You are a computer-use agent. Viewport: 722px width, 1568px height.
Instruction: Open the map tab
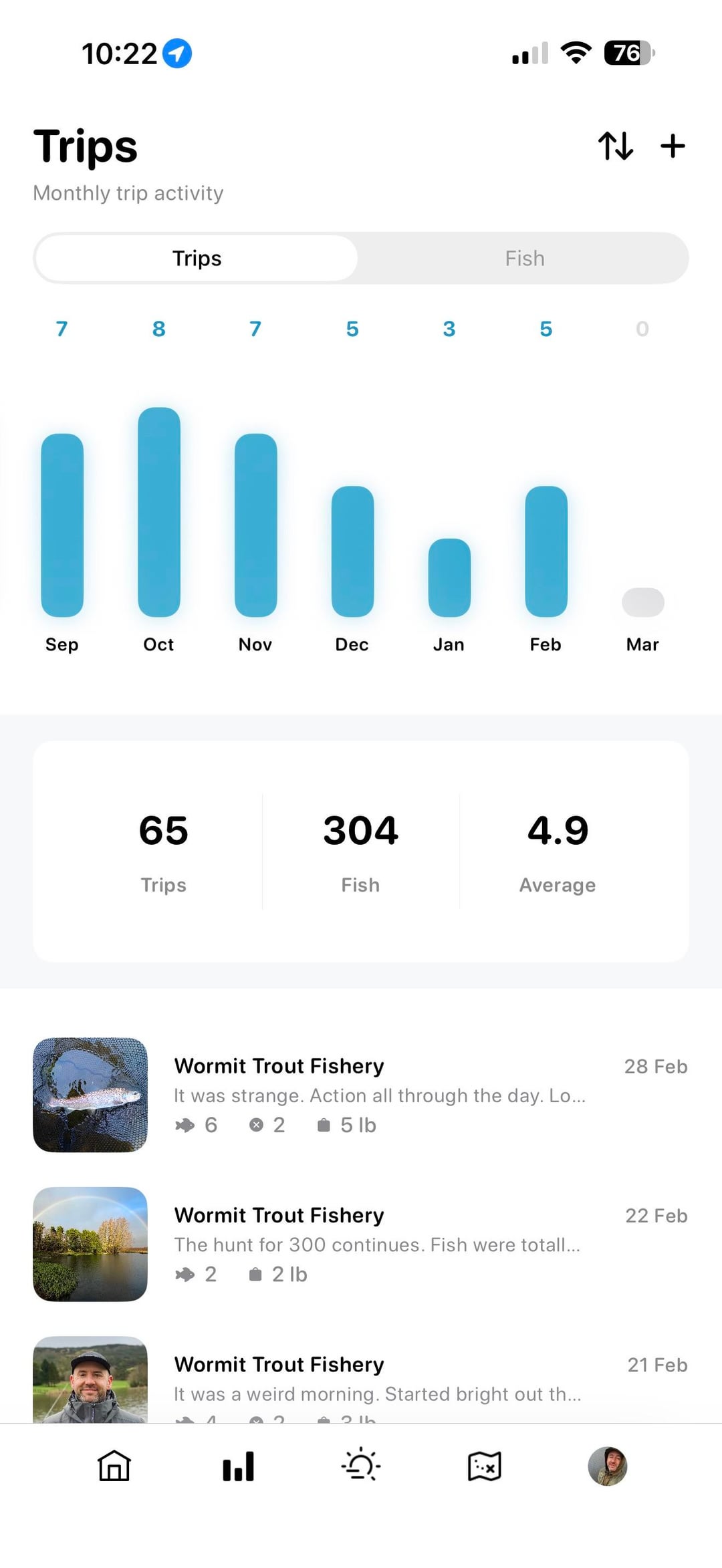click(484, 1466)
